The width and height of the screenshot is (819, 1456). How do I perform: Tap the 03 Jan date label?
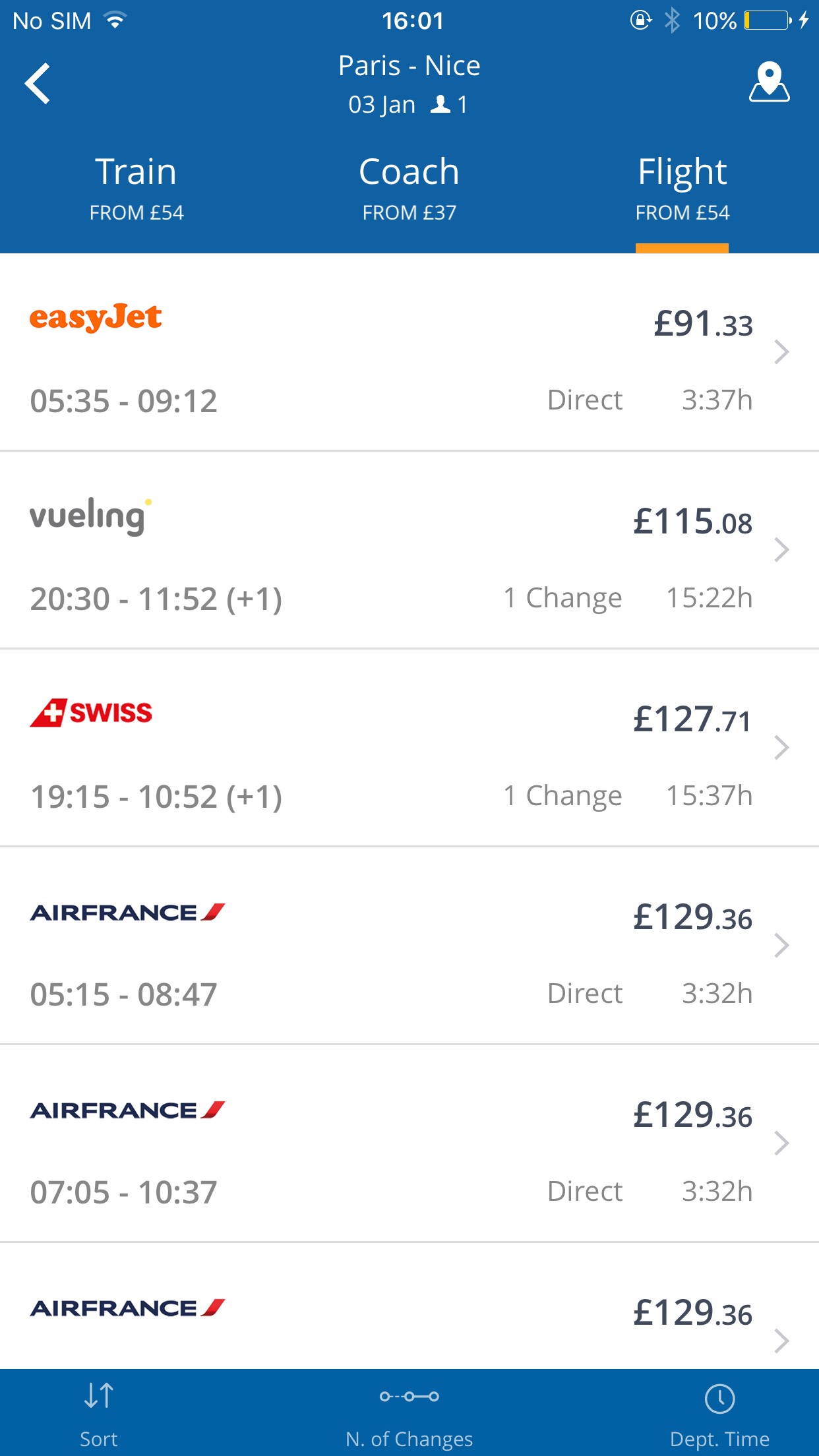coord(380,104)
